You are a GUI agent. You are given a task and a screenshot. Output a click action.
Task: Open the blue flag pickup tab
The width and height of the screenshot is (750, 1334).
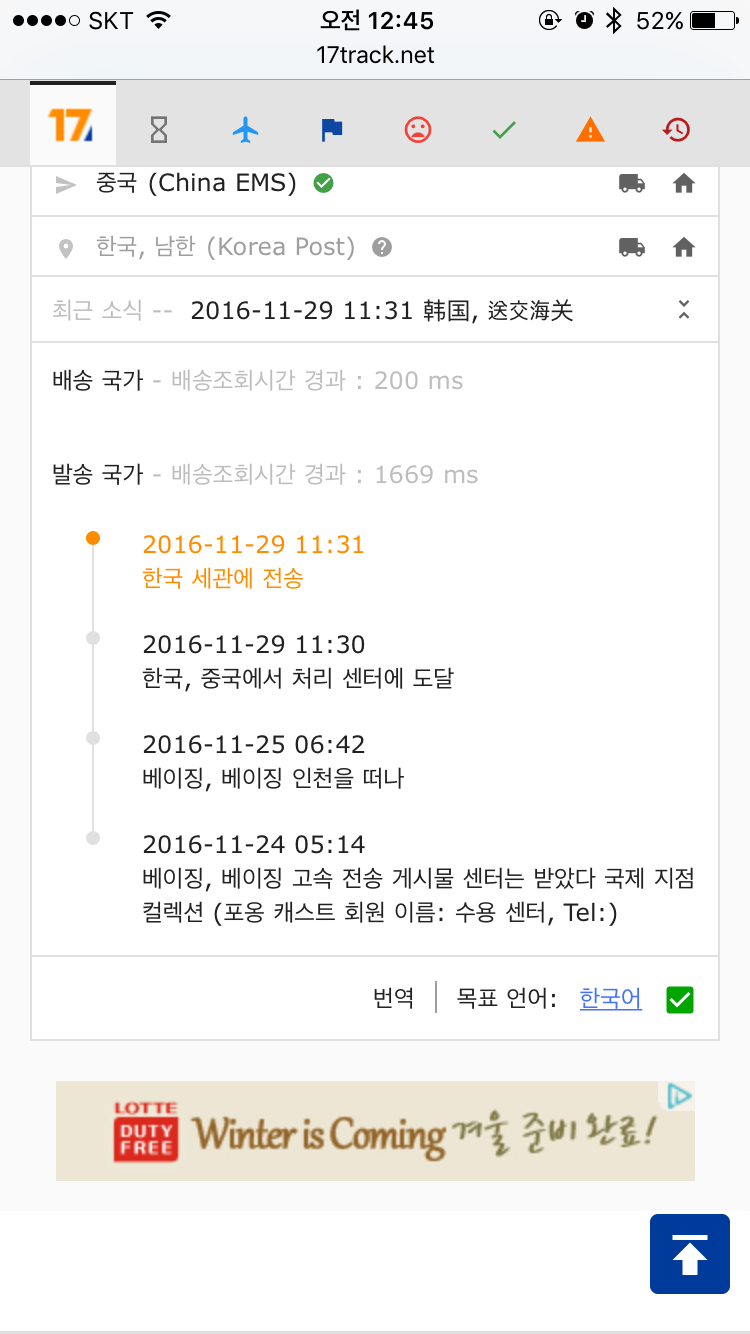click(331, 129)
